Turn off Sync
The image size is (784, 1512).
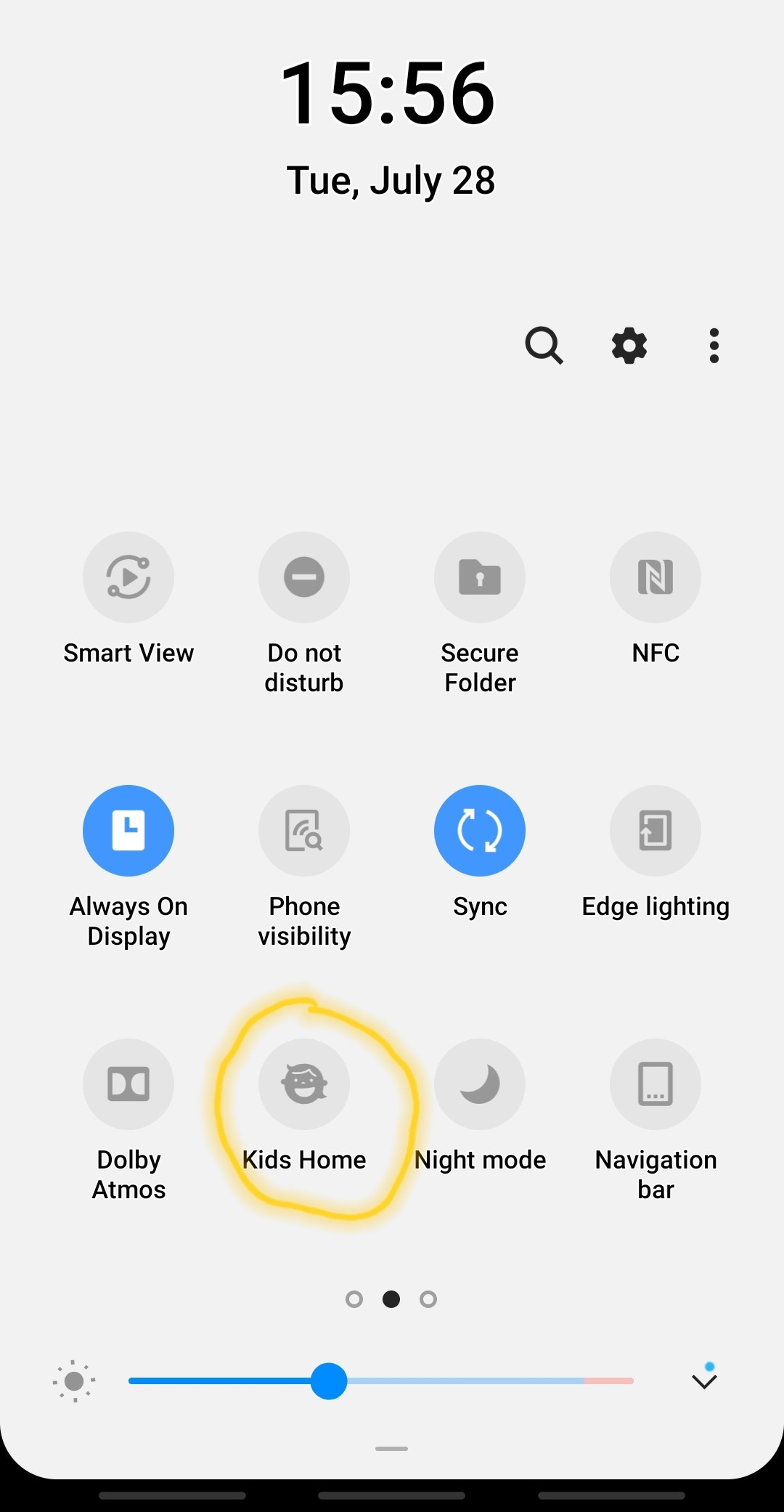point(480,831)
